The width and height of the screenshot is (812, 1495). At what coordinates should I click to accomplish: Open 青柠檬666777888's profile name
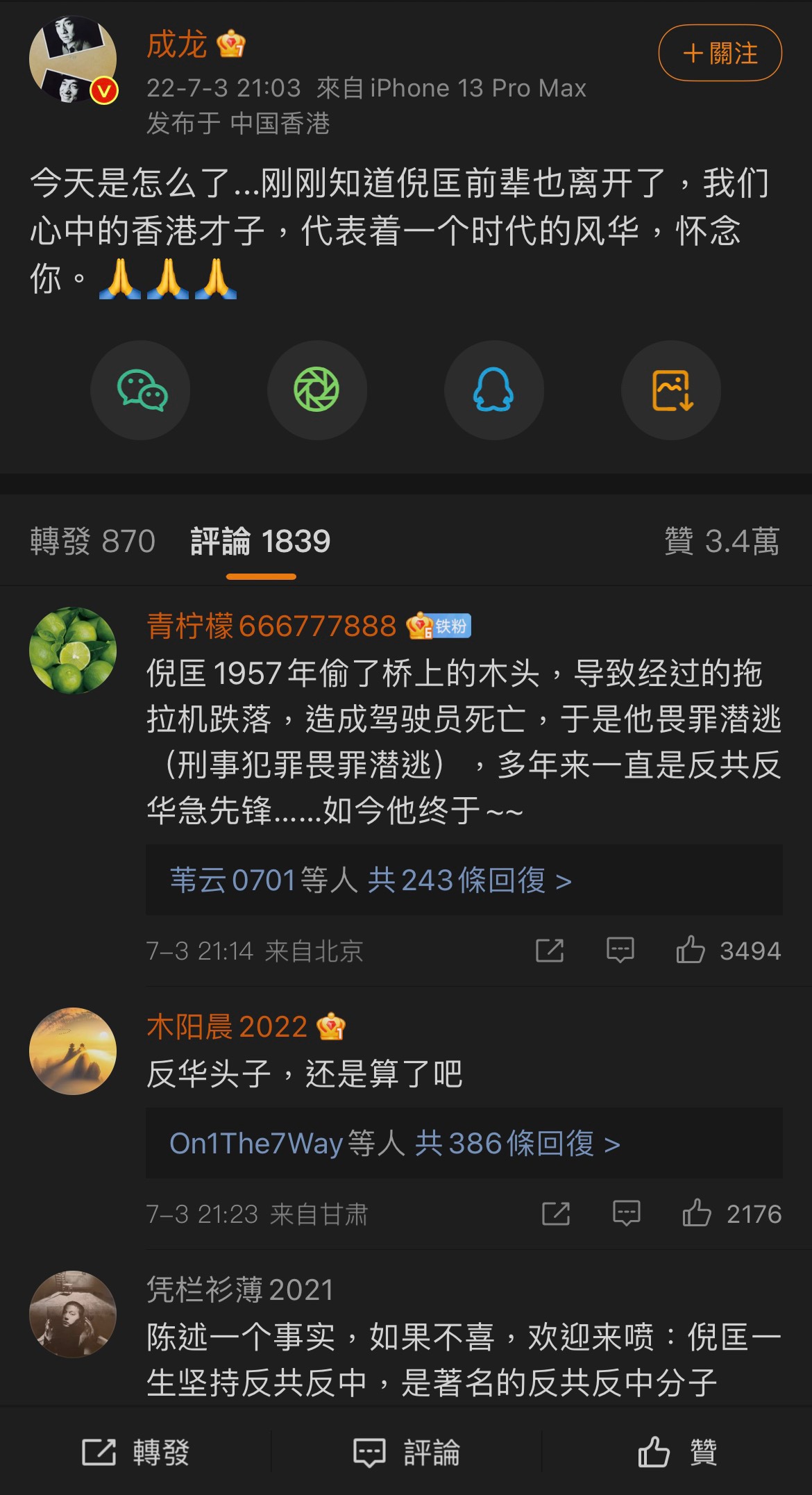[x=271, y=626]
